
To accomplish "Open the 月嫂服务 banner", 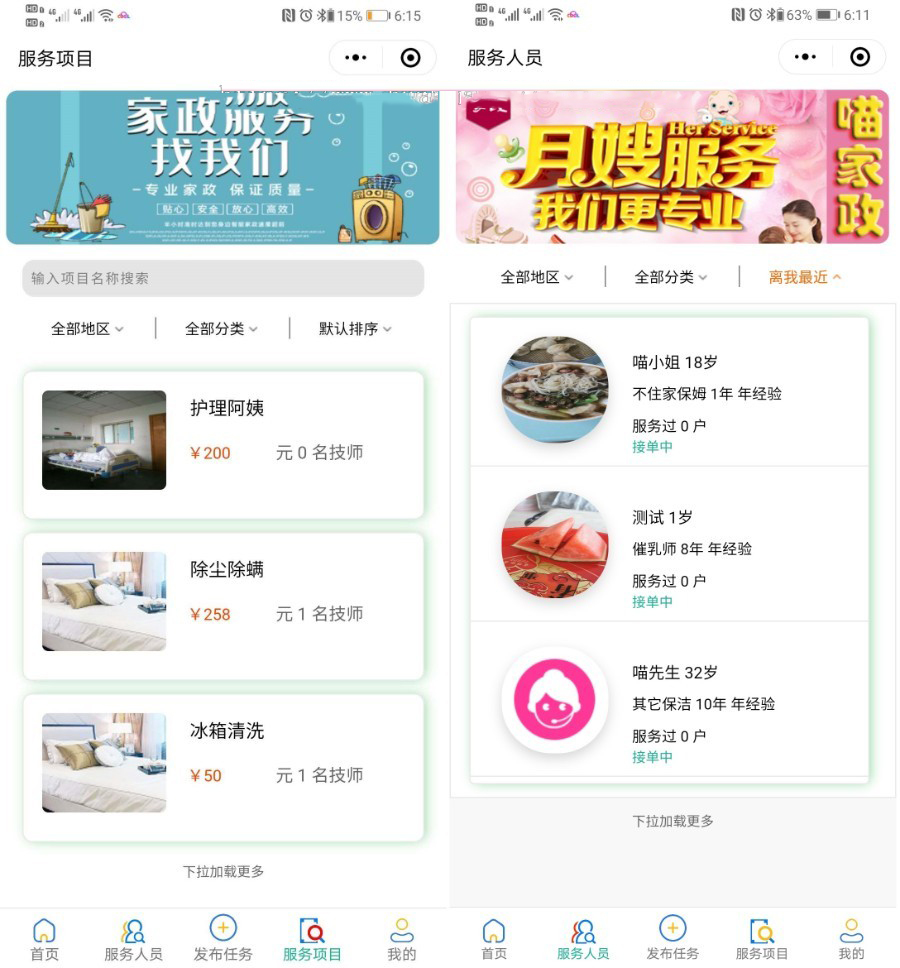I will (672, 167).
